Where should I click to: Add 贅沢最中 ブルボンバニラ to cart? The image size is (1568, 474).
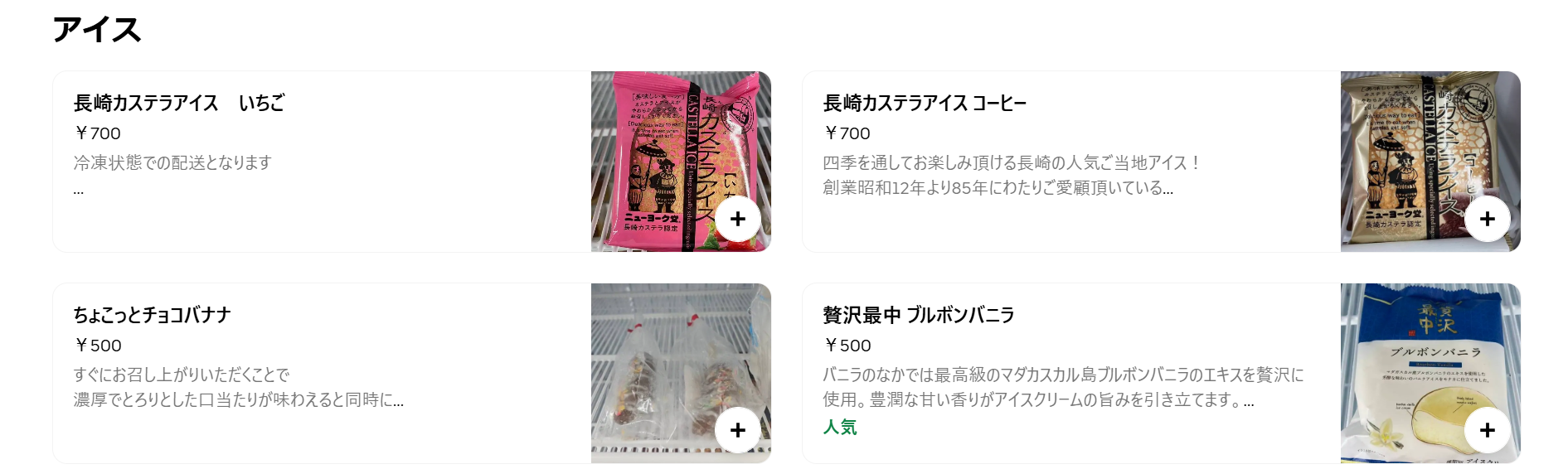click(1487, 430)
